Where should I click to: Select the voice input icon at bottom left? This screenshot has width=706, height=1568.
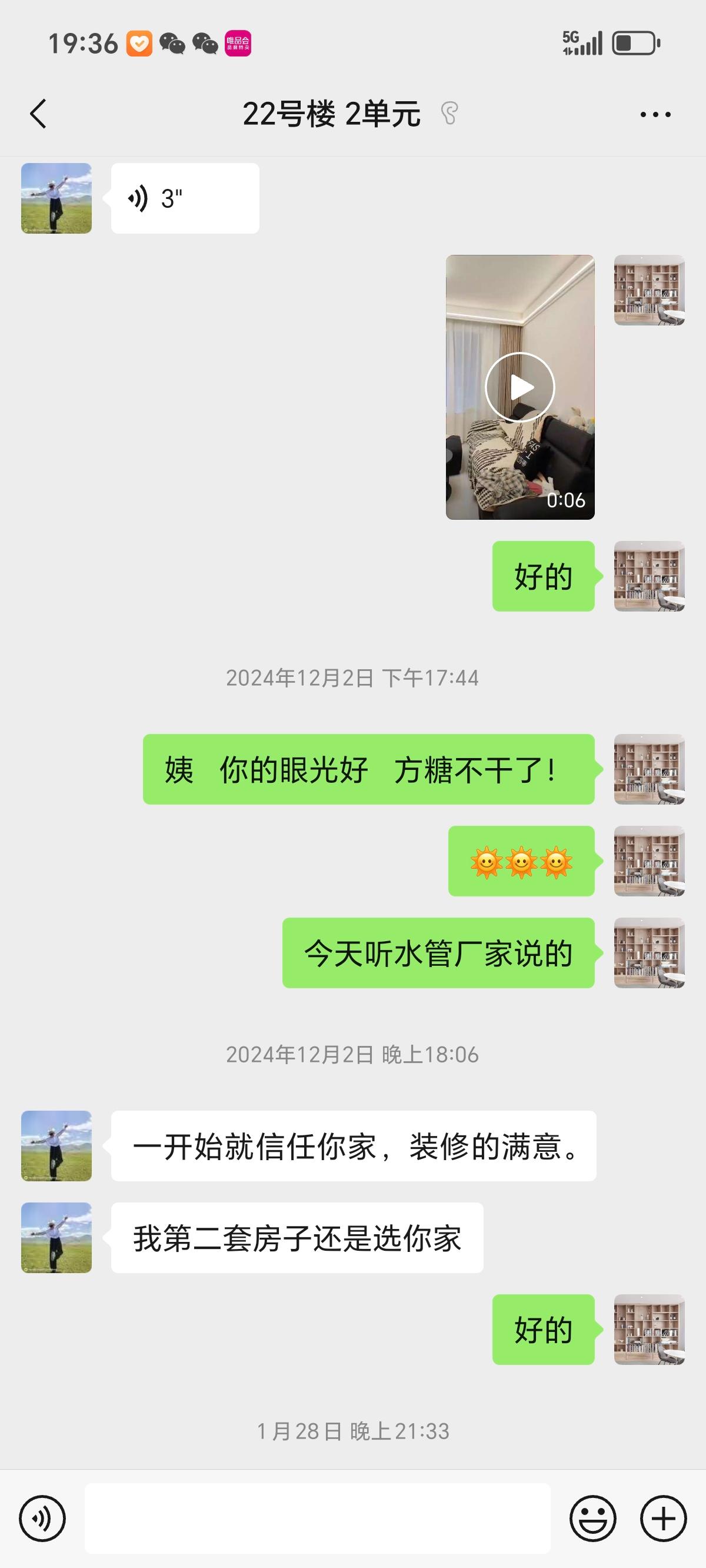[x=44, y=1519]
